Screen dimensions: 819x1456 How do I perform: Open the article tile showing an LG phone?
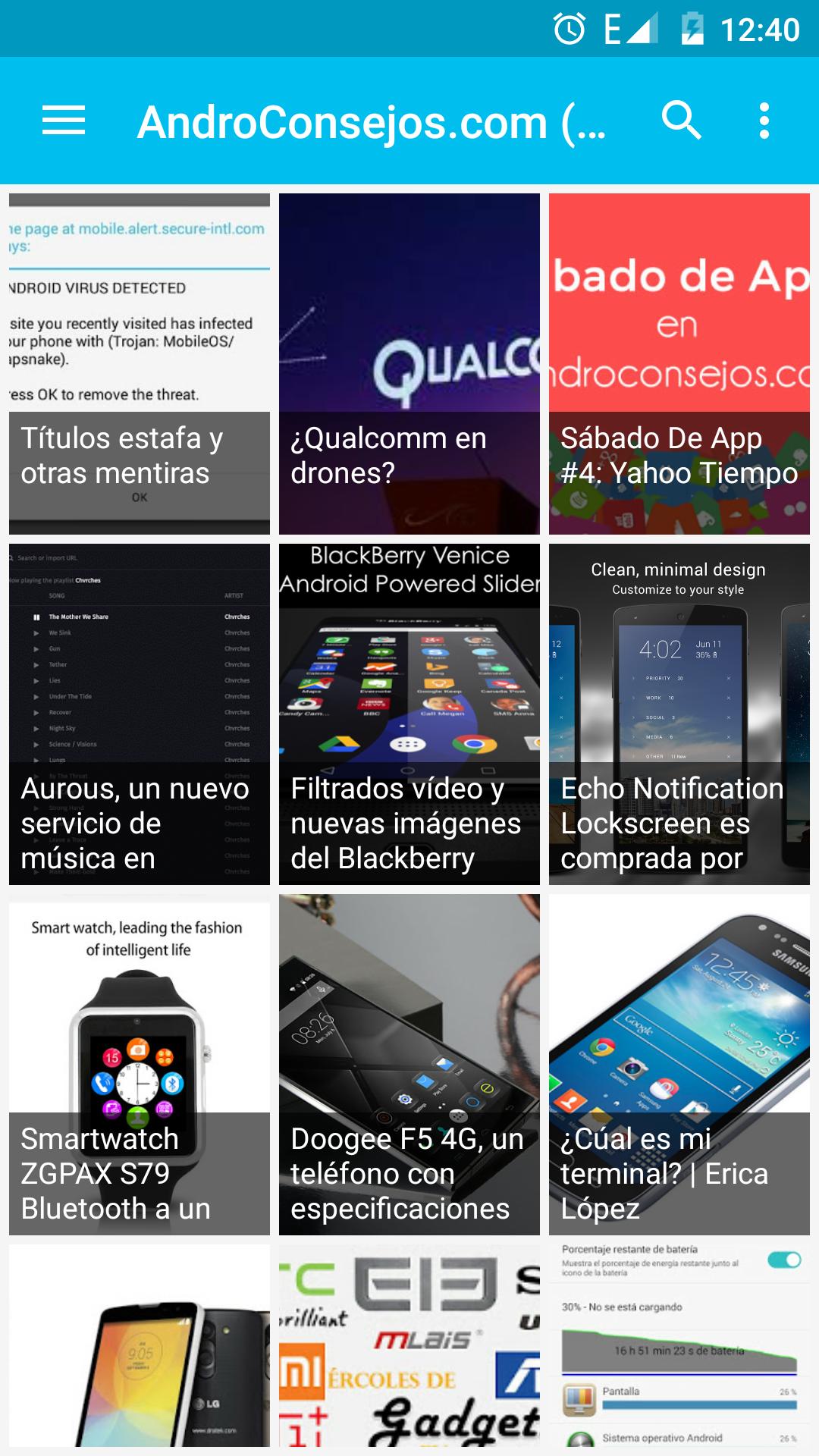coord(140,1347)
